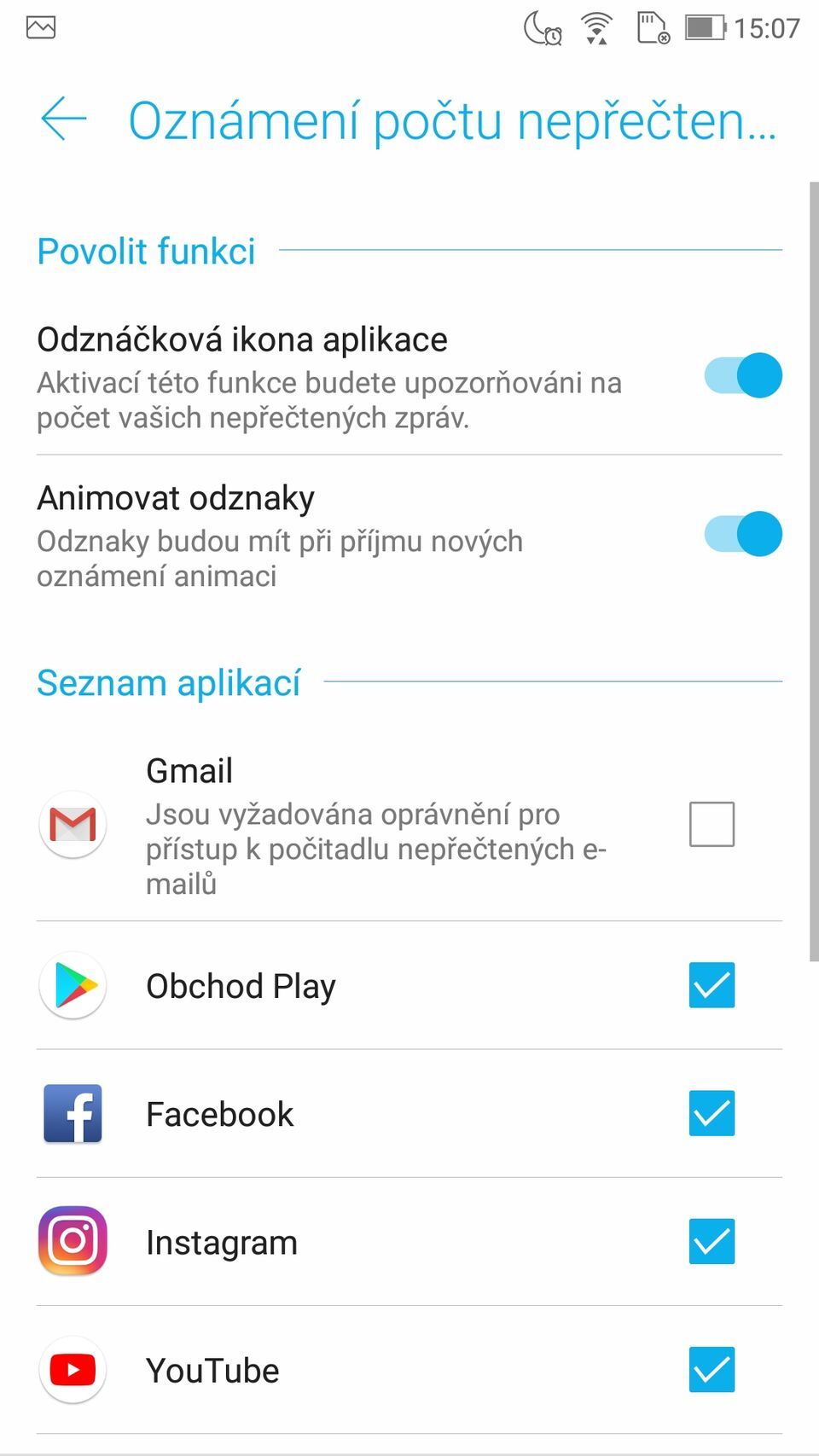Tap the Wi-Fi status bar icon
The width and height of the screenshot is (819, 1456).
594,27
